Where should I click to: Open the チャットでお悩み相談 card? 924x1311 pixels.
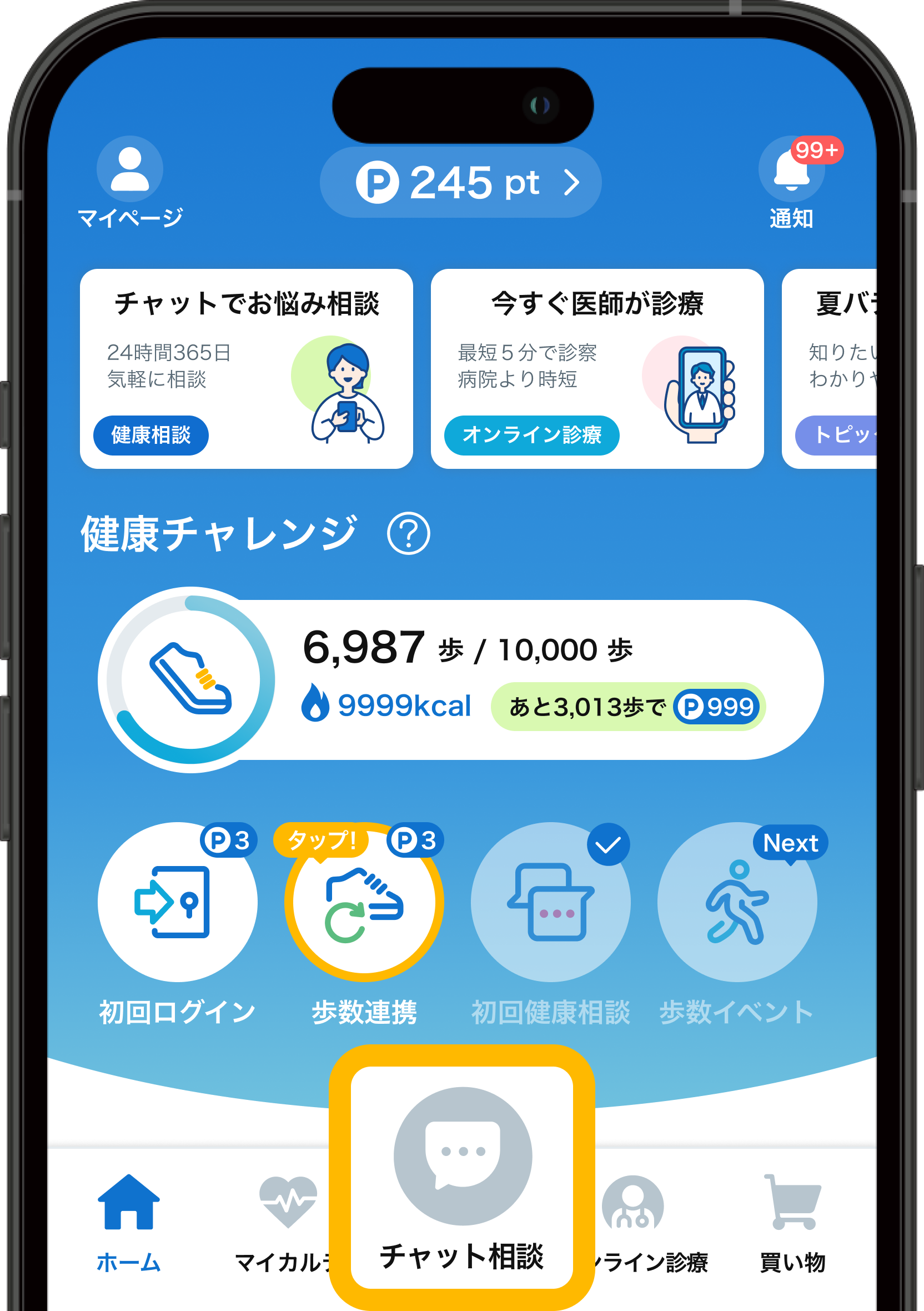pos(246,369)
